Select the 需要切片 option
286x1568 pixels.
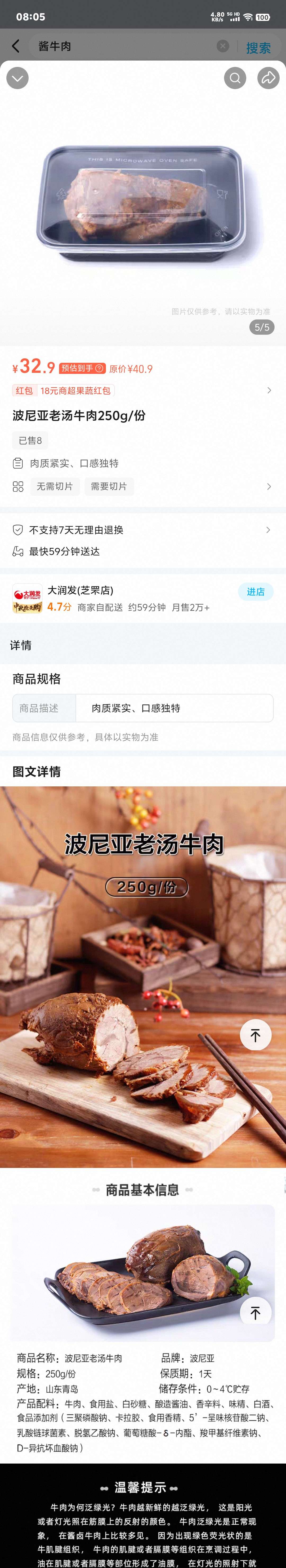[x=109, y=486]
